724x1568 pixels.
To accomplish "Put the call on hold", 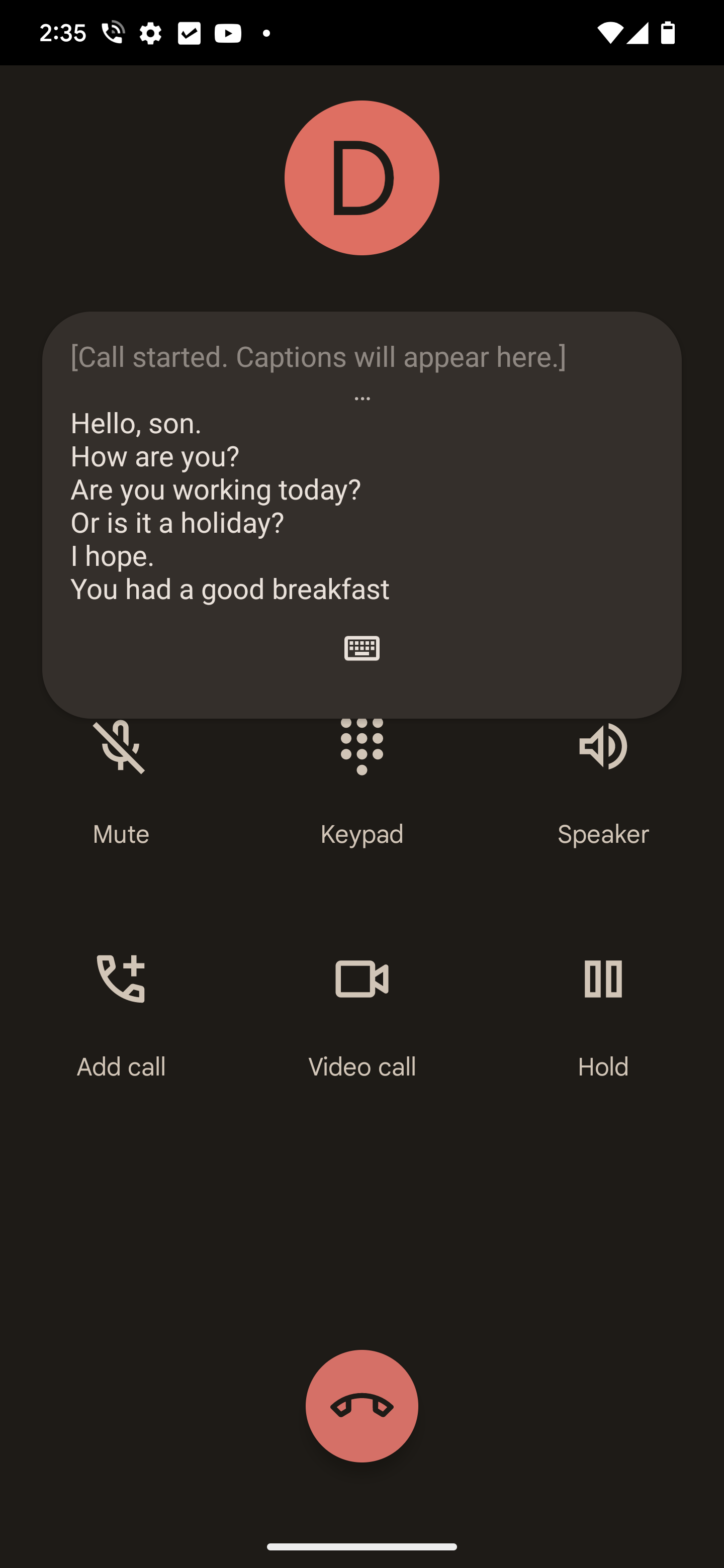I will pyautogui.click(x=603, y=1012).
